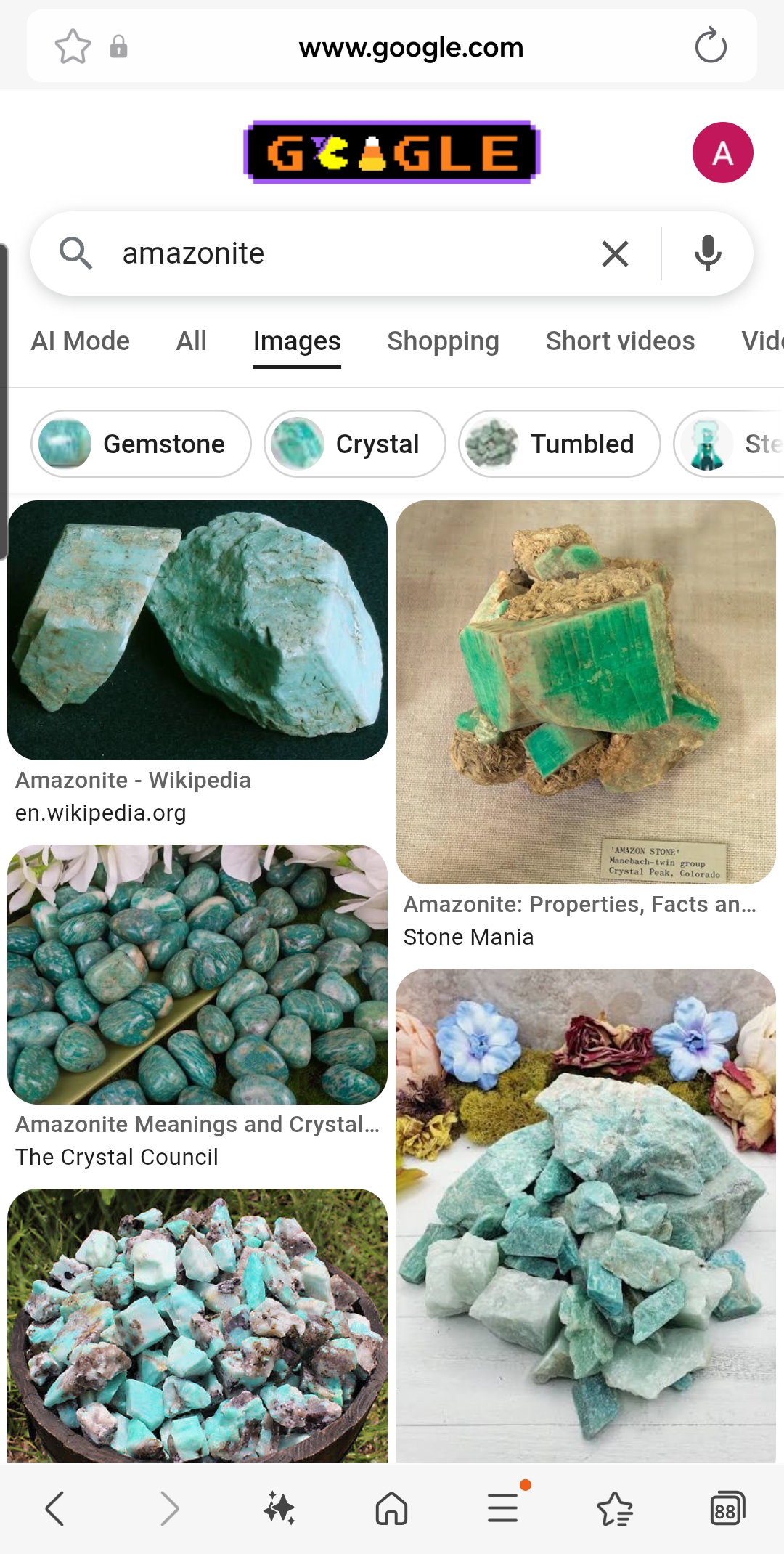Bookmark this page with the star icon
The image size is (784, 1554).
pyautogui.click(x=73, y=47)
